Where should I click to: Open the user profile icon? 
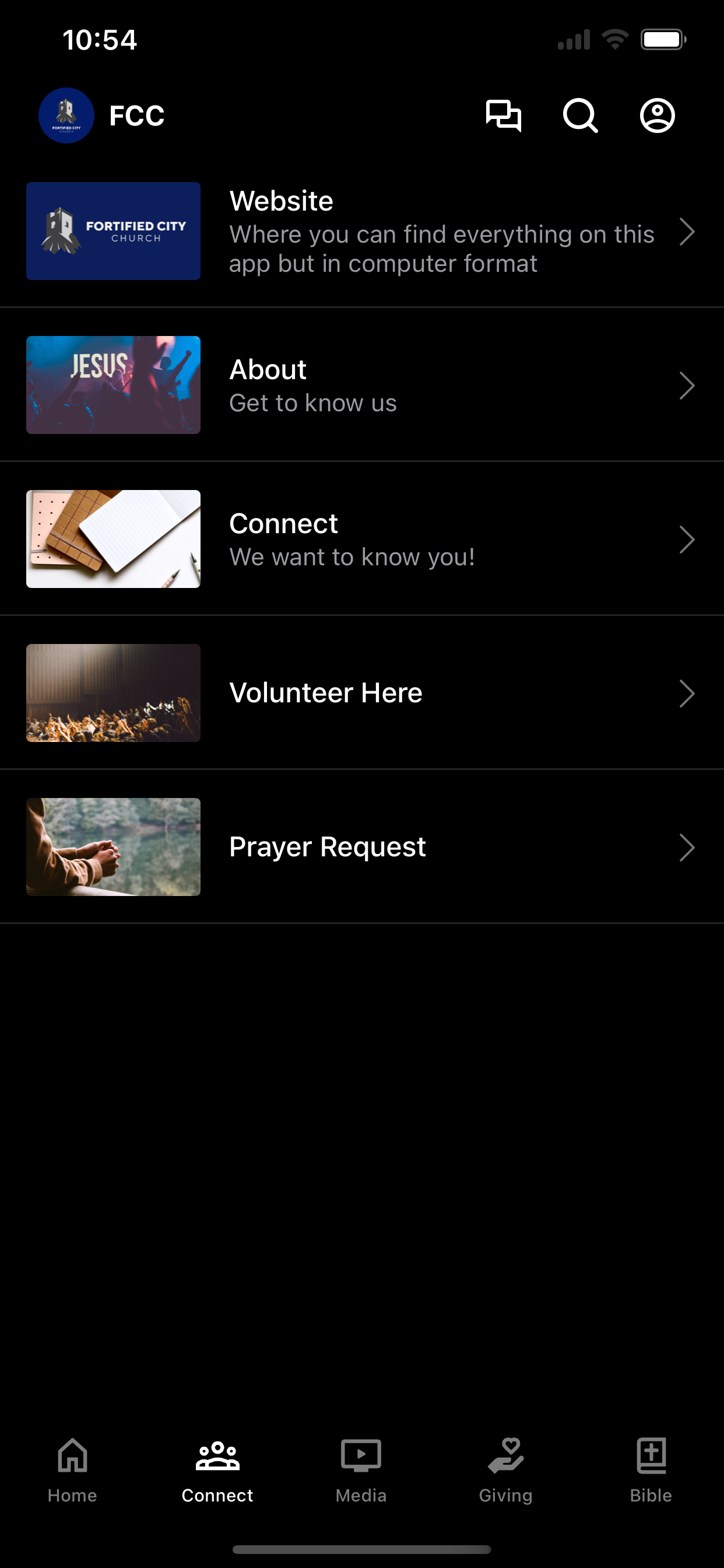click(x=657, y=116)
